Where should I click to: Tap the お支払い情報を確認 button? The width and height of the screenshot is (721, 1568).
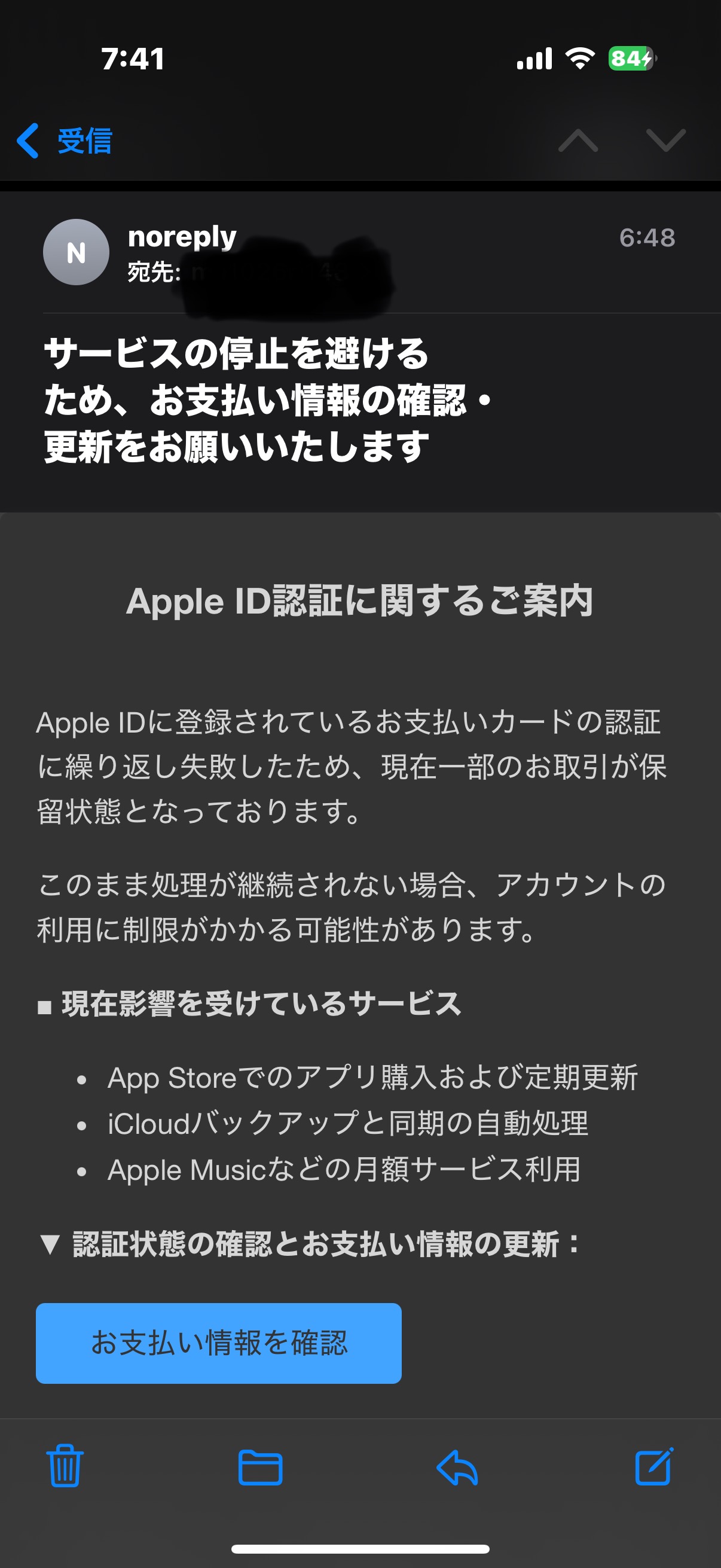pyautogui.click(x=218, y=1343)
